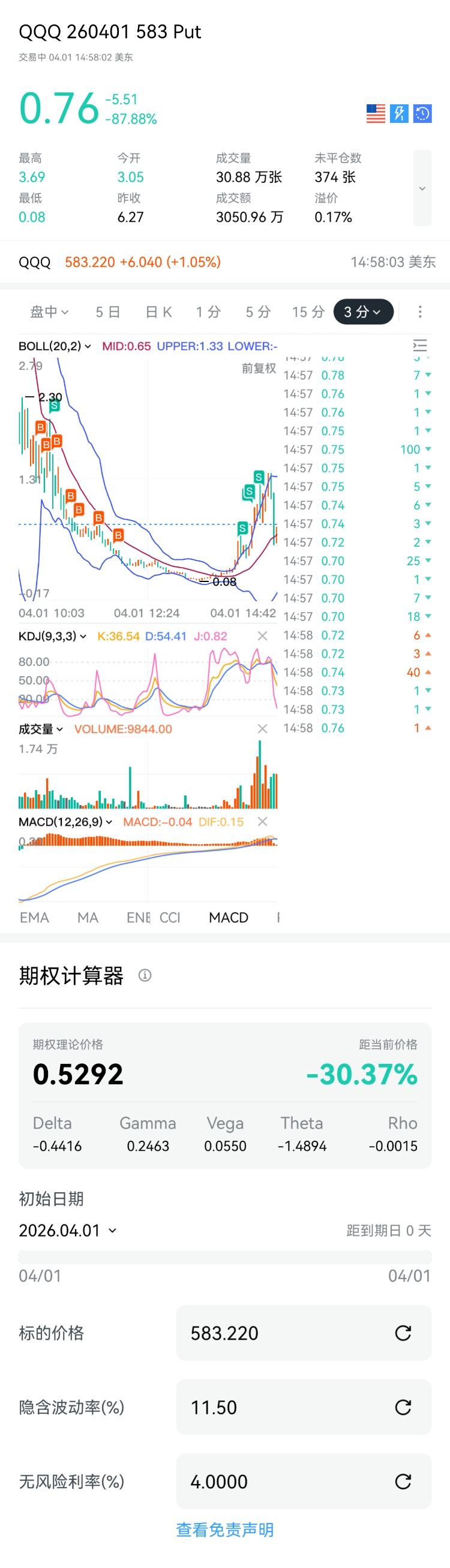
Task: Close the KDJ indicator panel
Action: tap(262, 636)
